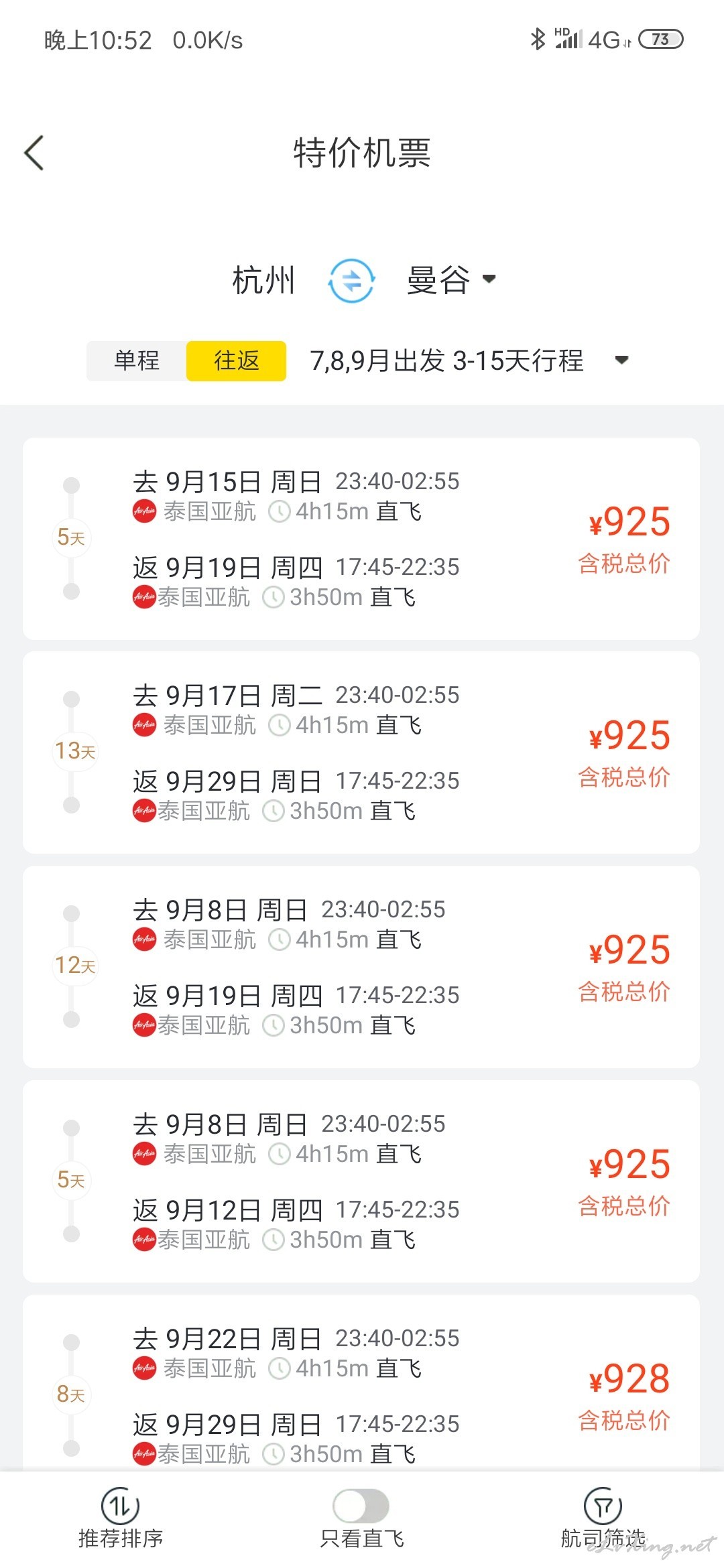Swap departure and destination cities

point(351,280)
